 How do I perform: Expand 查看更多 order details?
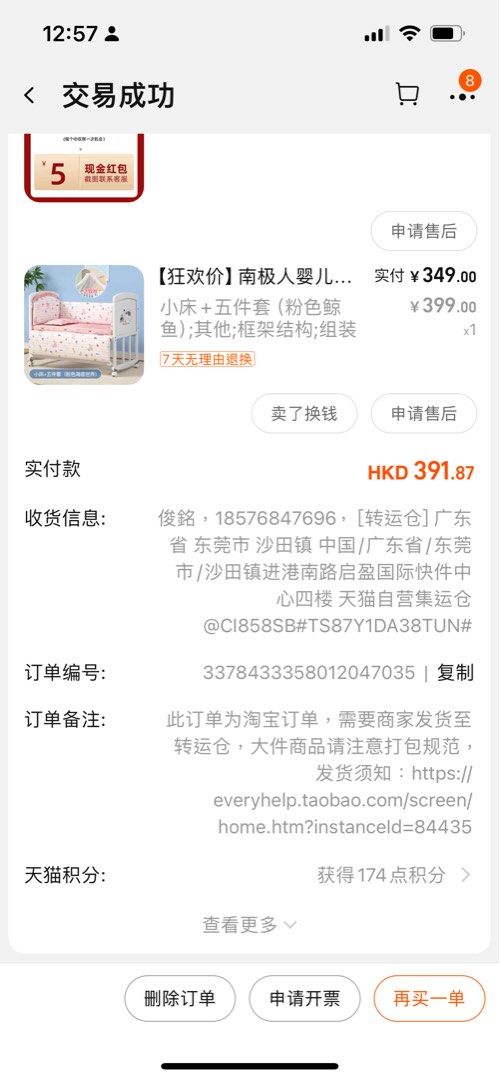point(249,924)
